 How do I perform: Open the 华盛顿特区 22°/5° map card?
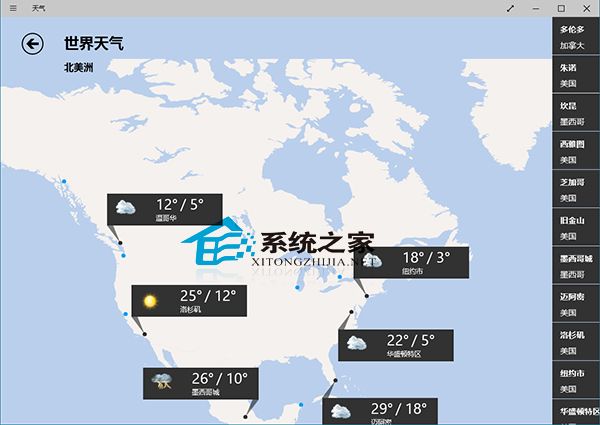click(x=396, y=345)
